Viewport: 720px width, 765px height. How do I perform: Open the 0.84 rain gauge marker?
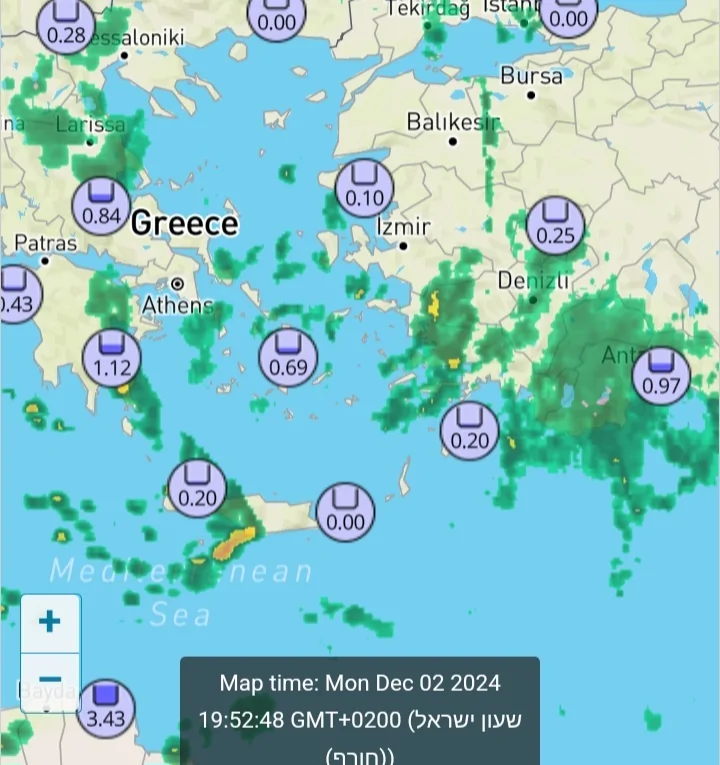[101, 205]
